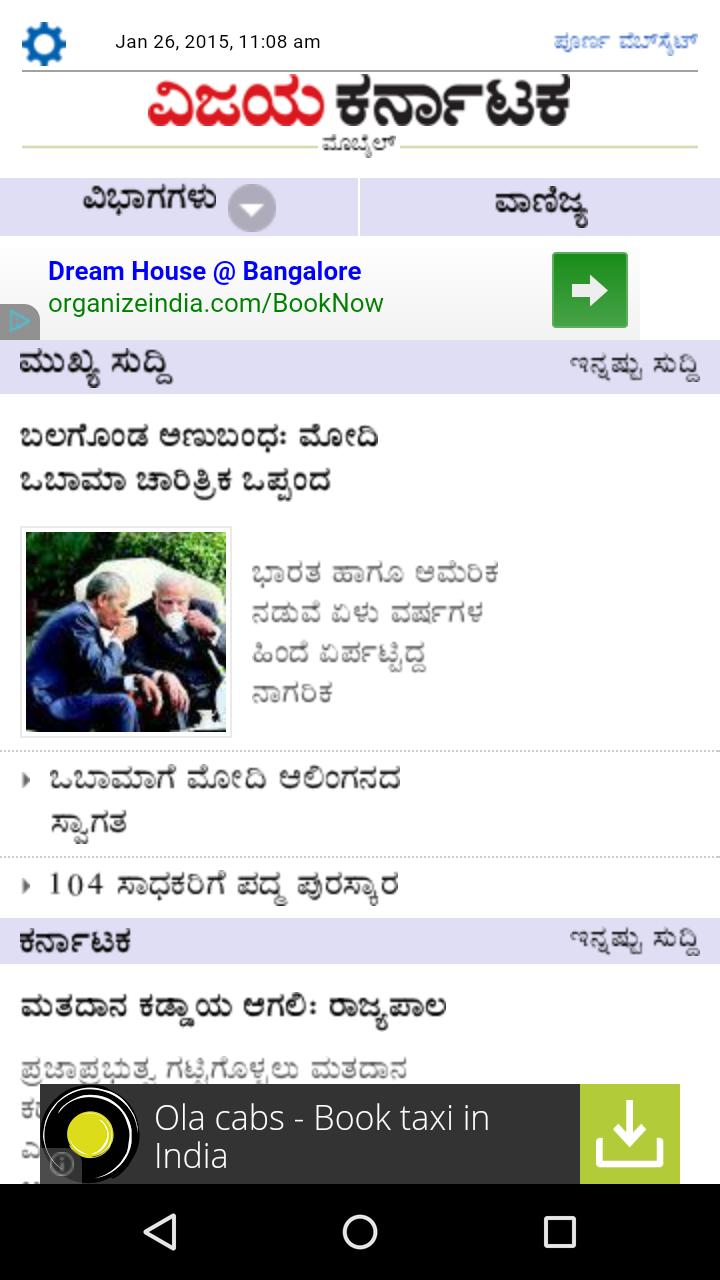
Task: Open 104 ಸಾಧಕರಿಗೆ ಪದ್ಮ ಪುರಸ್ಕಾರ story
Action: [x=224, y=885]
